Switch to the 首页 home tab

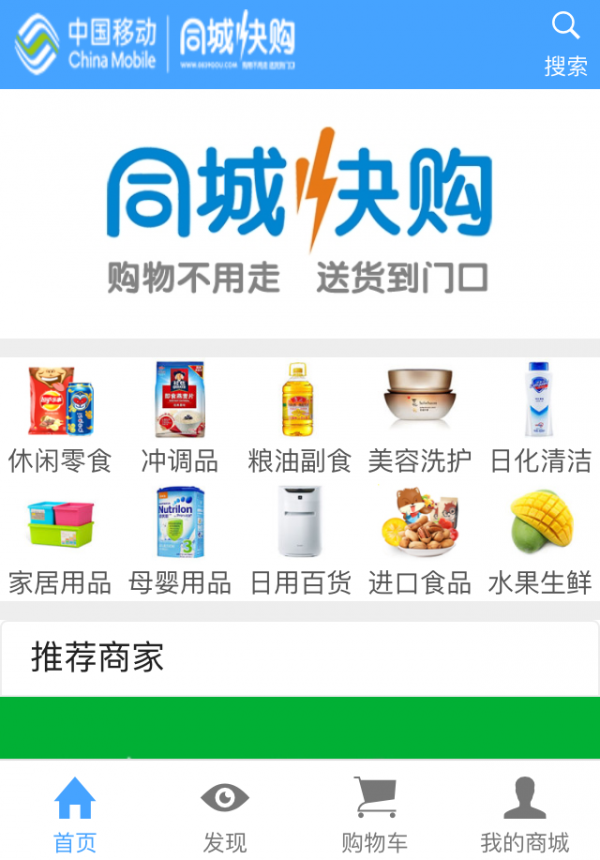[75, 815]
